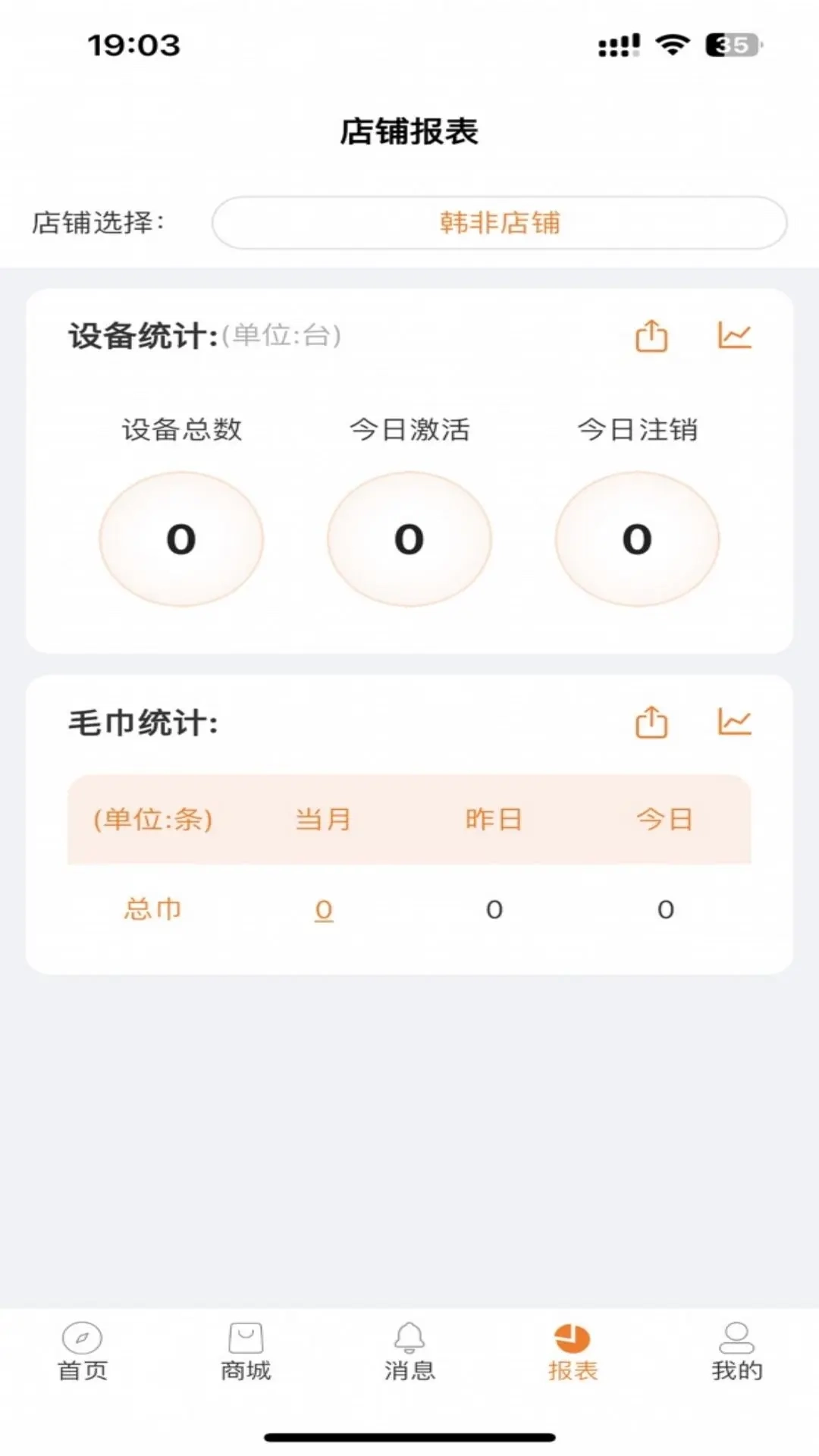Open the chart icon for 设备统计
The image size is (819, 1456).
[x=736, y=337]
